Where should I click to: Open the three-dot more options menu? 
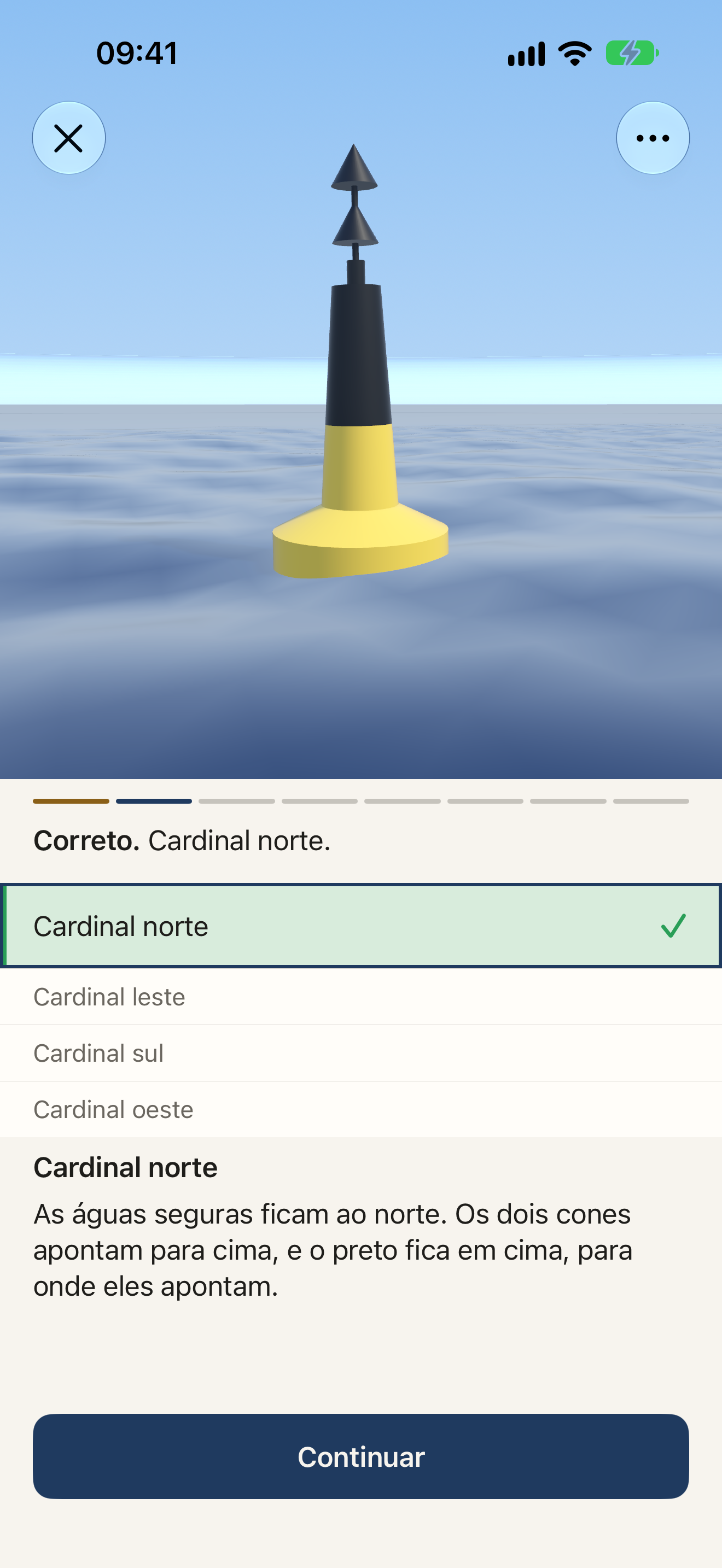653,138
